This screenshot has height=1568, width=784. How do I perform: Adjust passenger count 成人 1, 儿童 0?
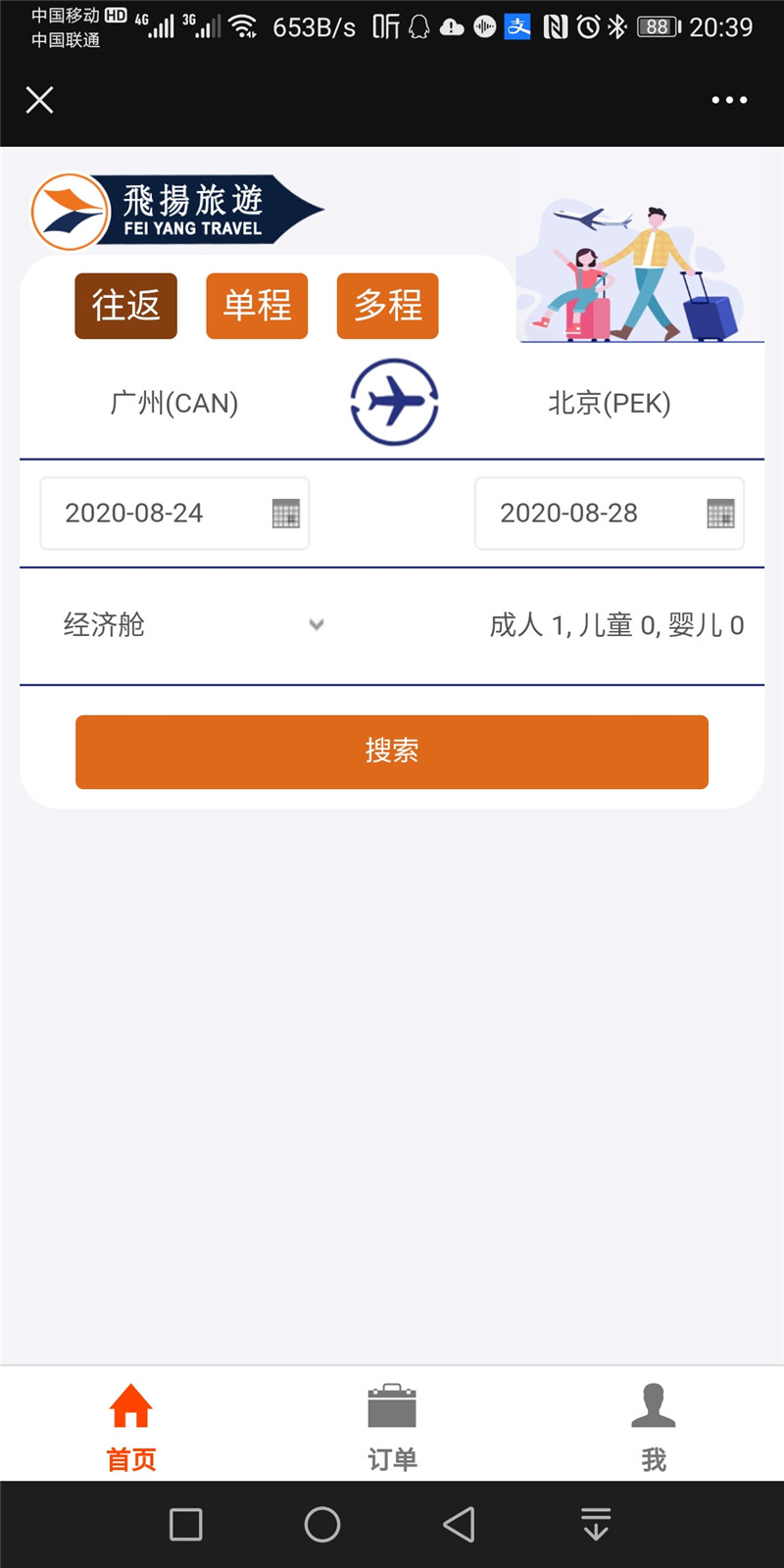[614, 624]
